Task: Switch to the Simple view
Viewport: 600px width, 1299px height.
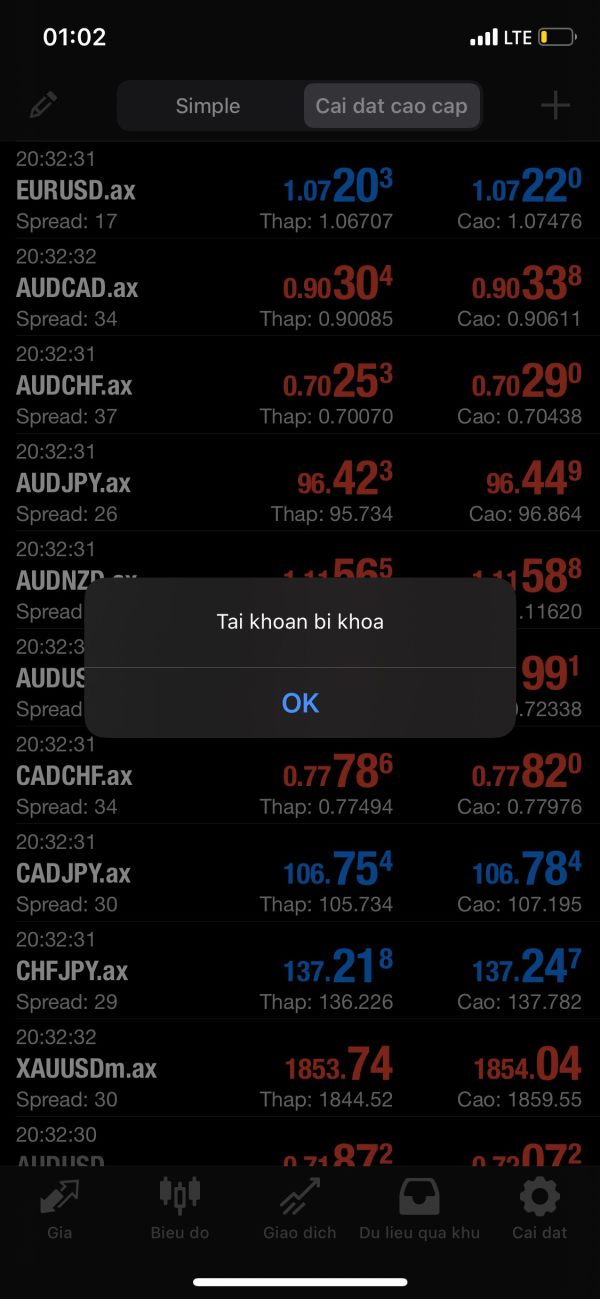Action: point(208,106)
